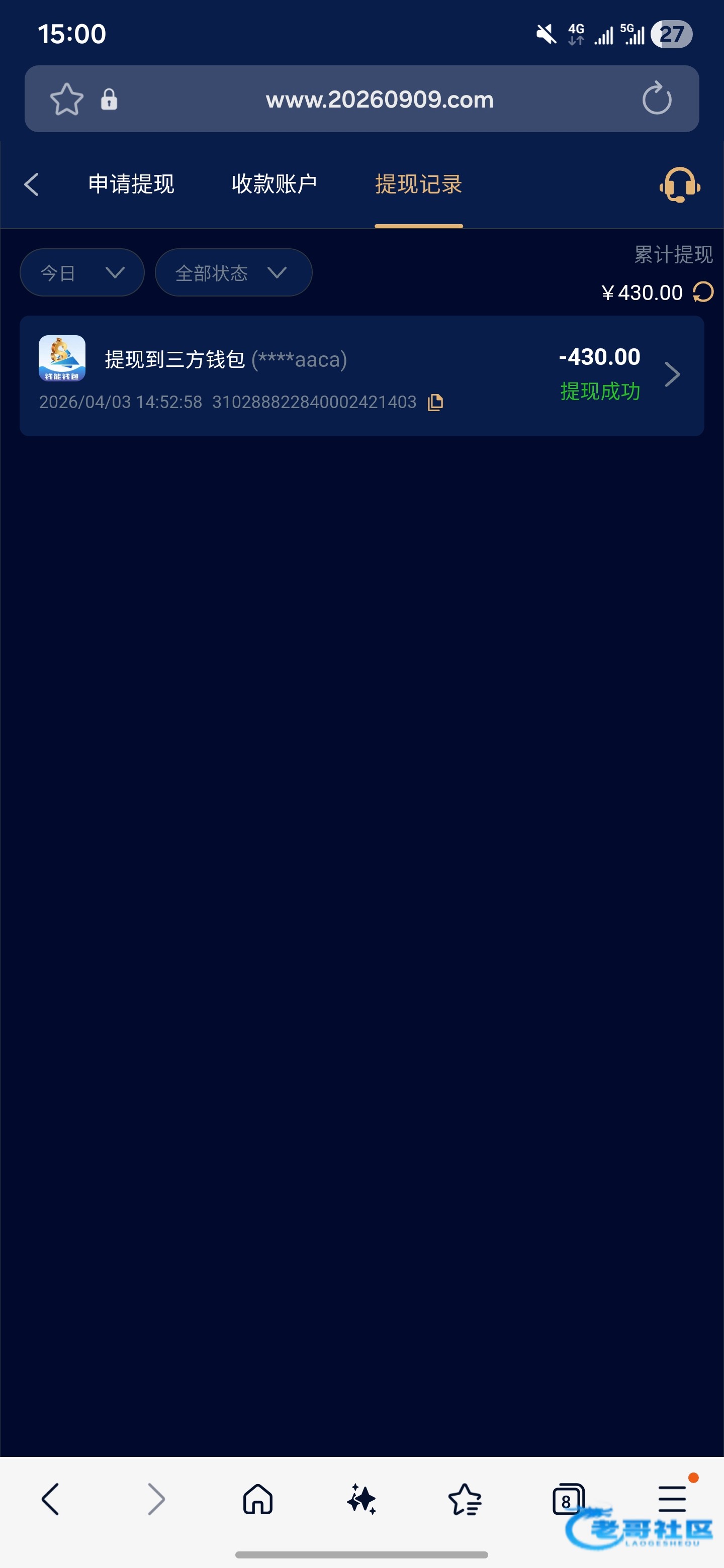Switch to the 申请提现 tab
This screenshot has height=1568, width=724.
click(x=131, y=184)
